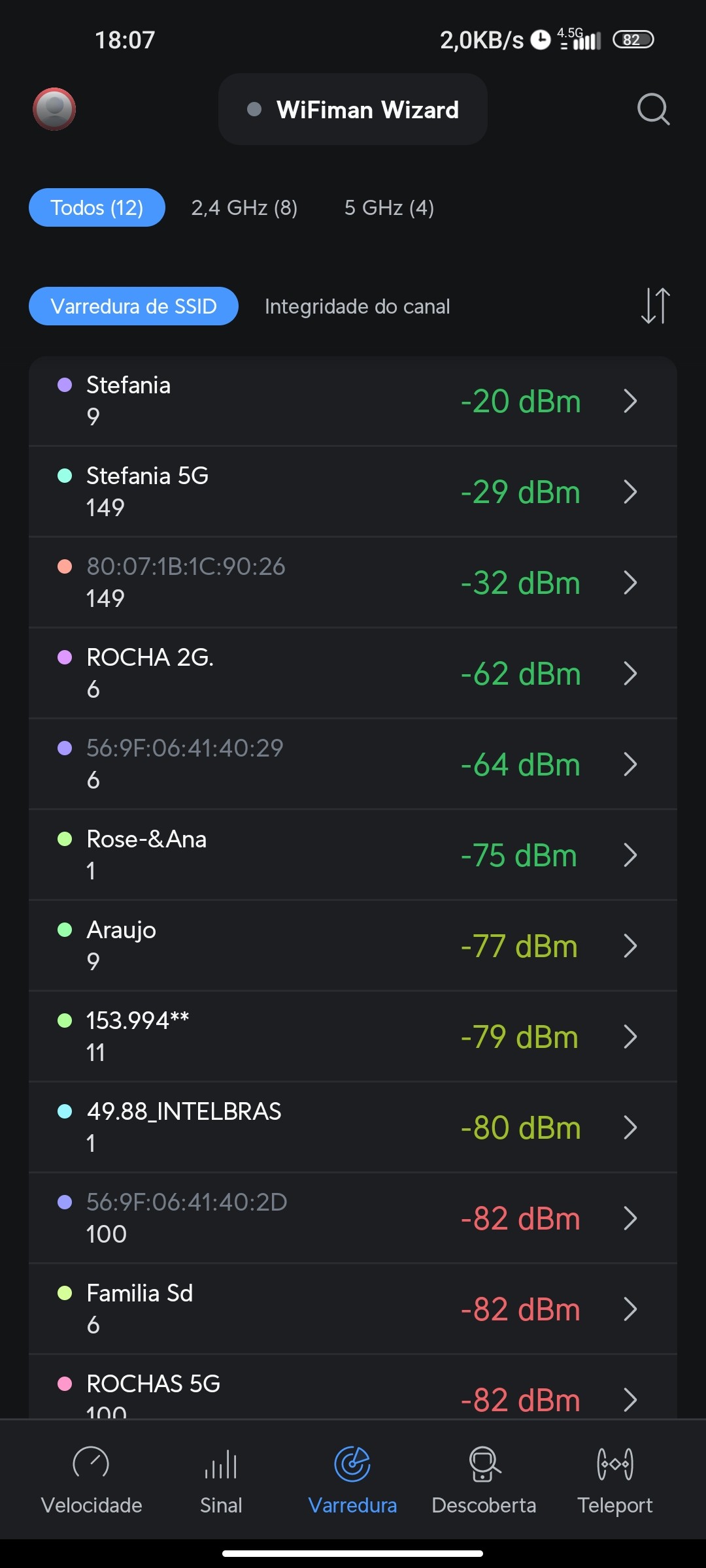Open the Rose-&Ana network entry
Viewport: 706px width, 1568px height.
[353, 855]
